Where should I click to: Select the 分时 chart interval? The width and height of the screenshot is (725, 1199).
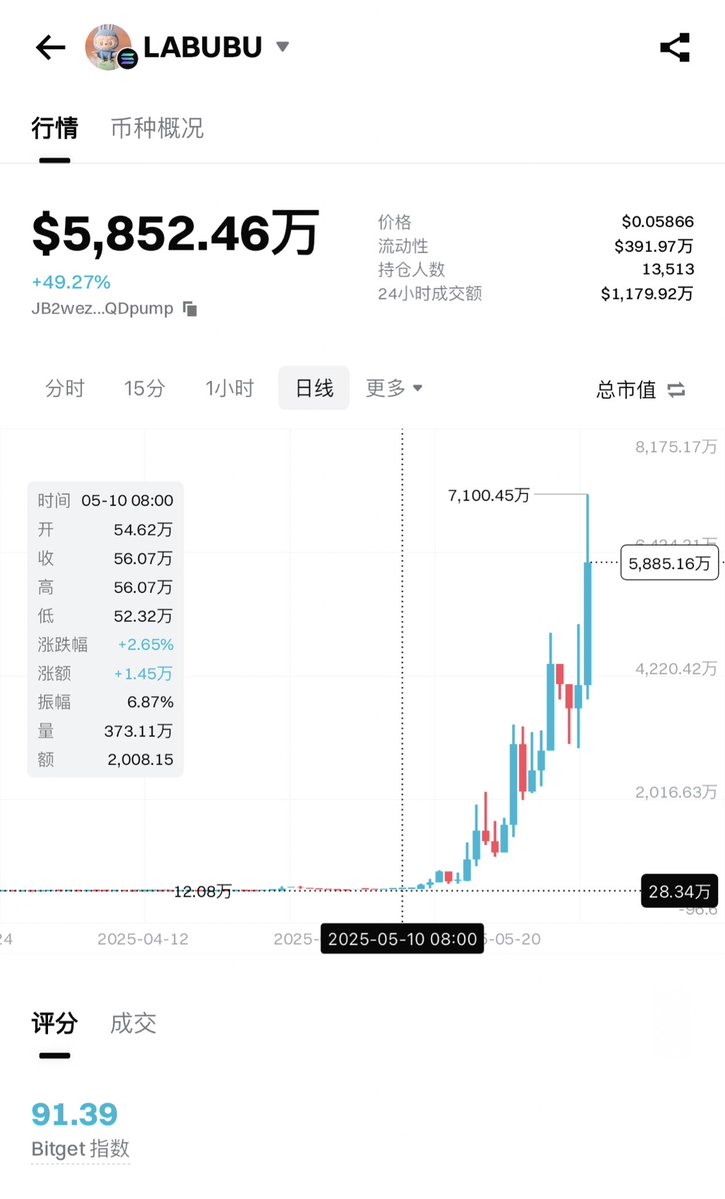coord(64,388)
